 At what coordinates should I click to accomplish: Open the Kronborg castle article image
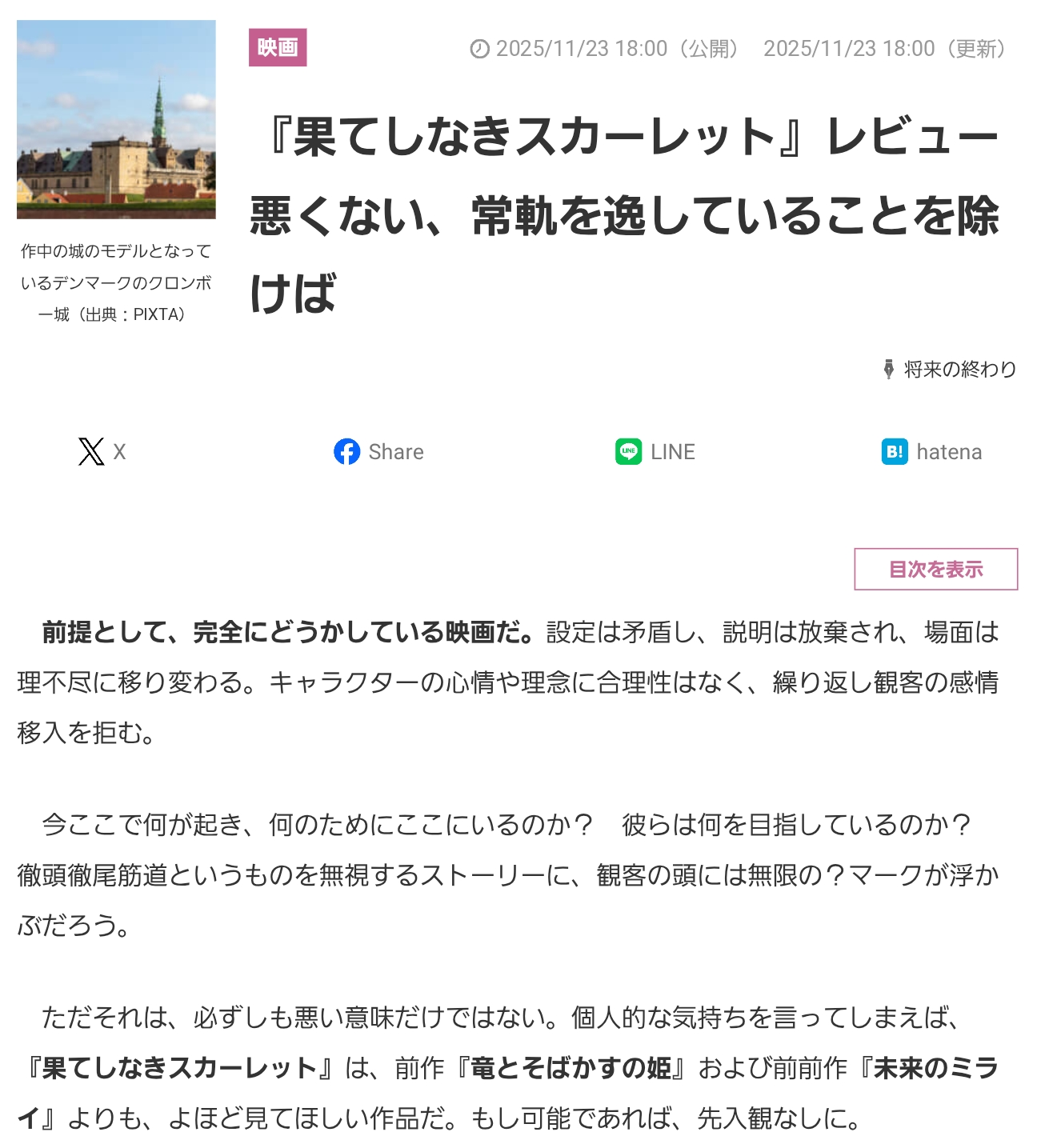[116, 119]
